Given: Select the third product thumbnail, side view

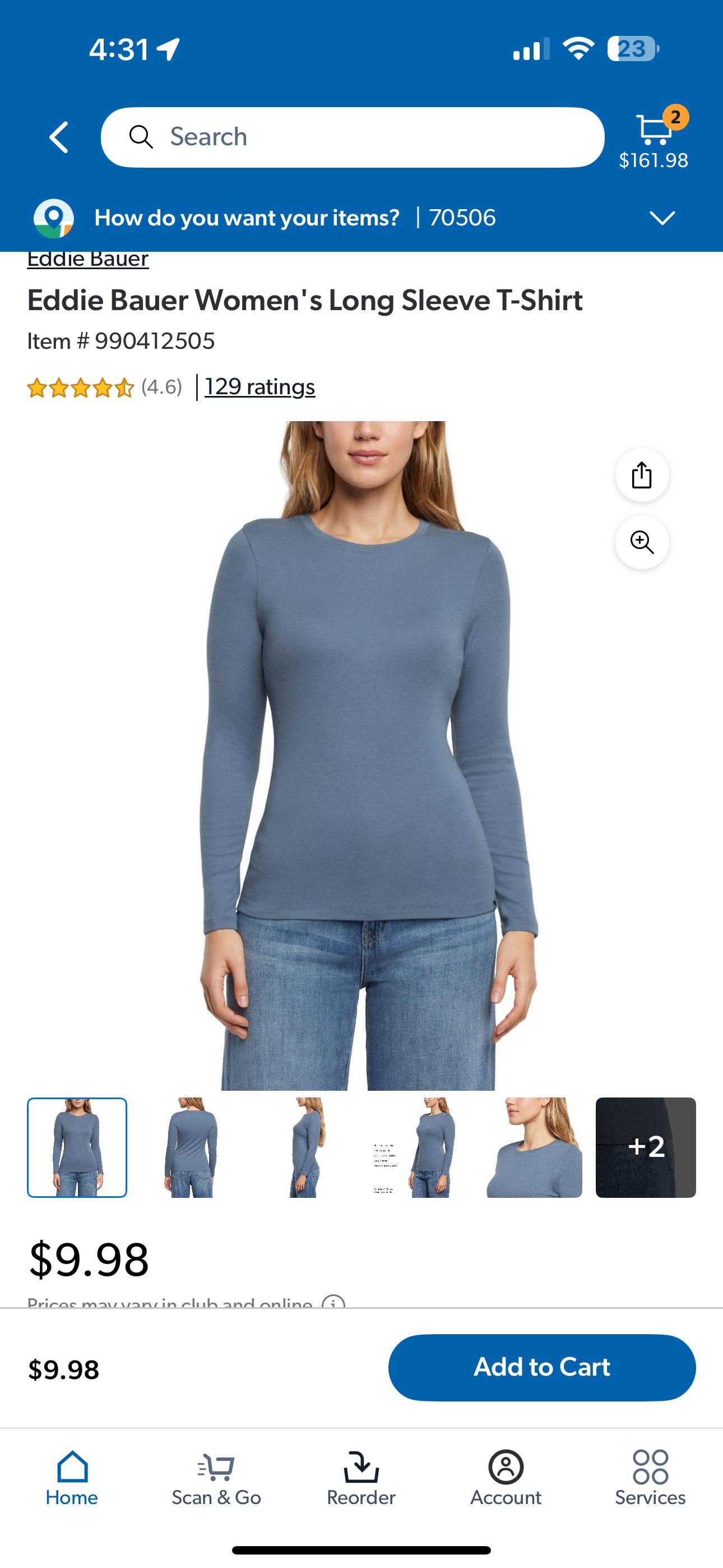Looking at the screenshot, I should click(x=305, y=1147).
